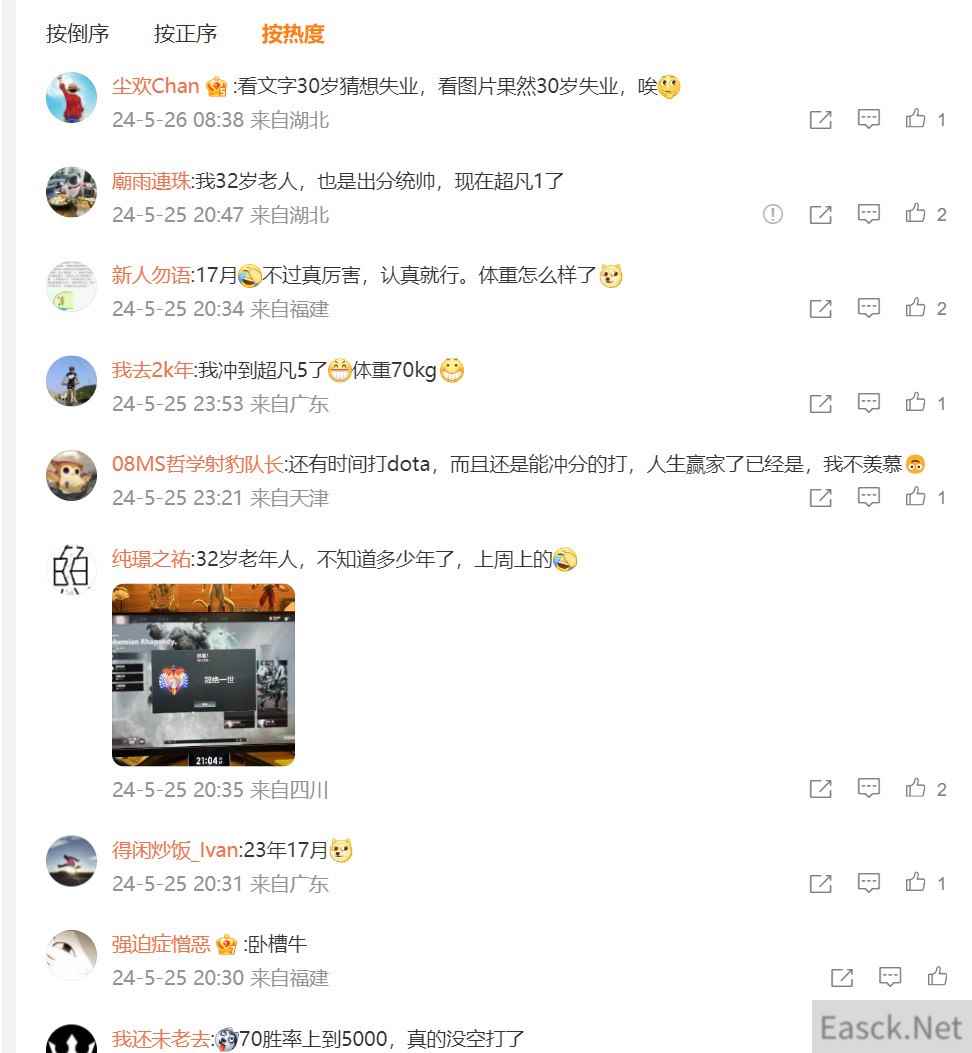Like 纯璟之祐's comment
Image resolution: width=972 pixels, height=1053 pixels.
pyautogui.click(x=915, y=789)
